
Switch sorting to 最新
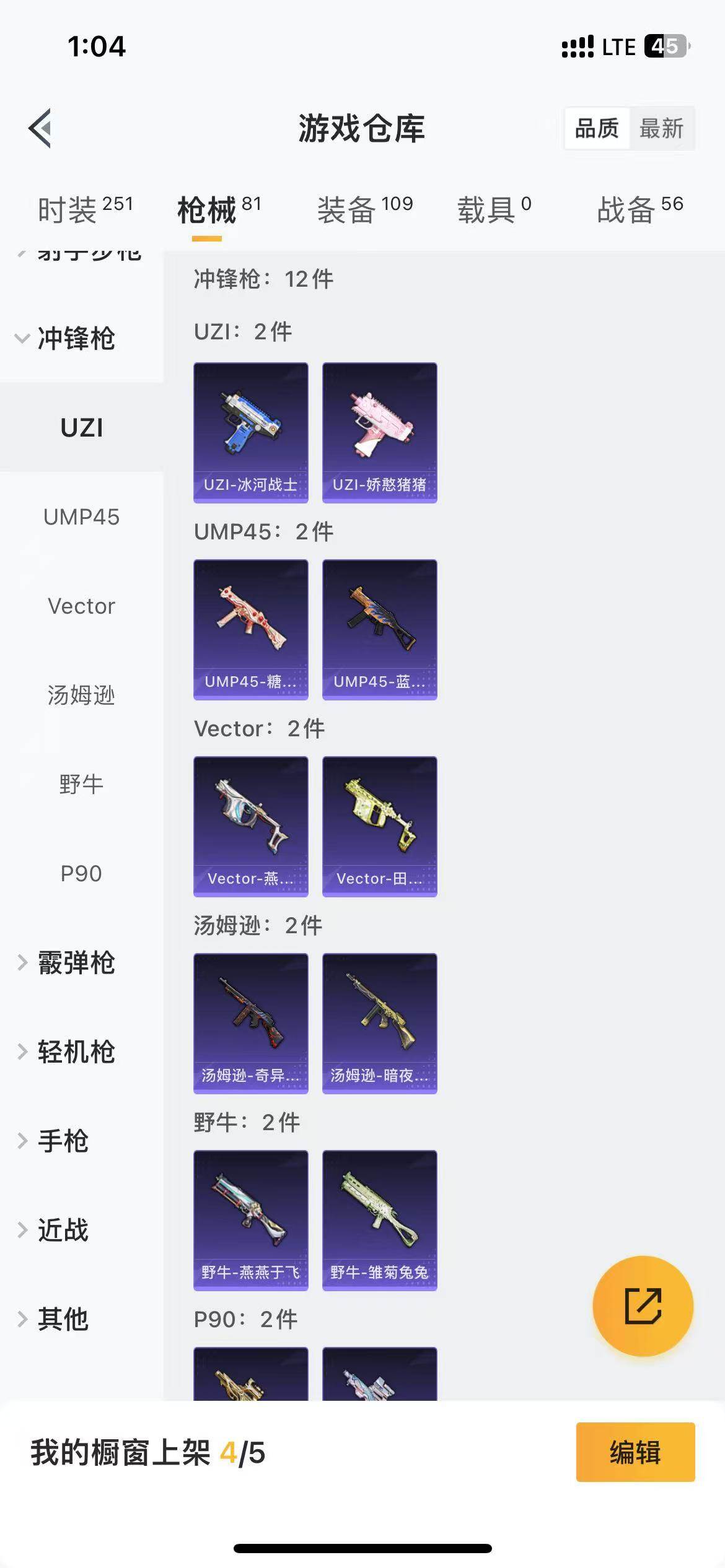pos(662,129)
